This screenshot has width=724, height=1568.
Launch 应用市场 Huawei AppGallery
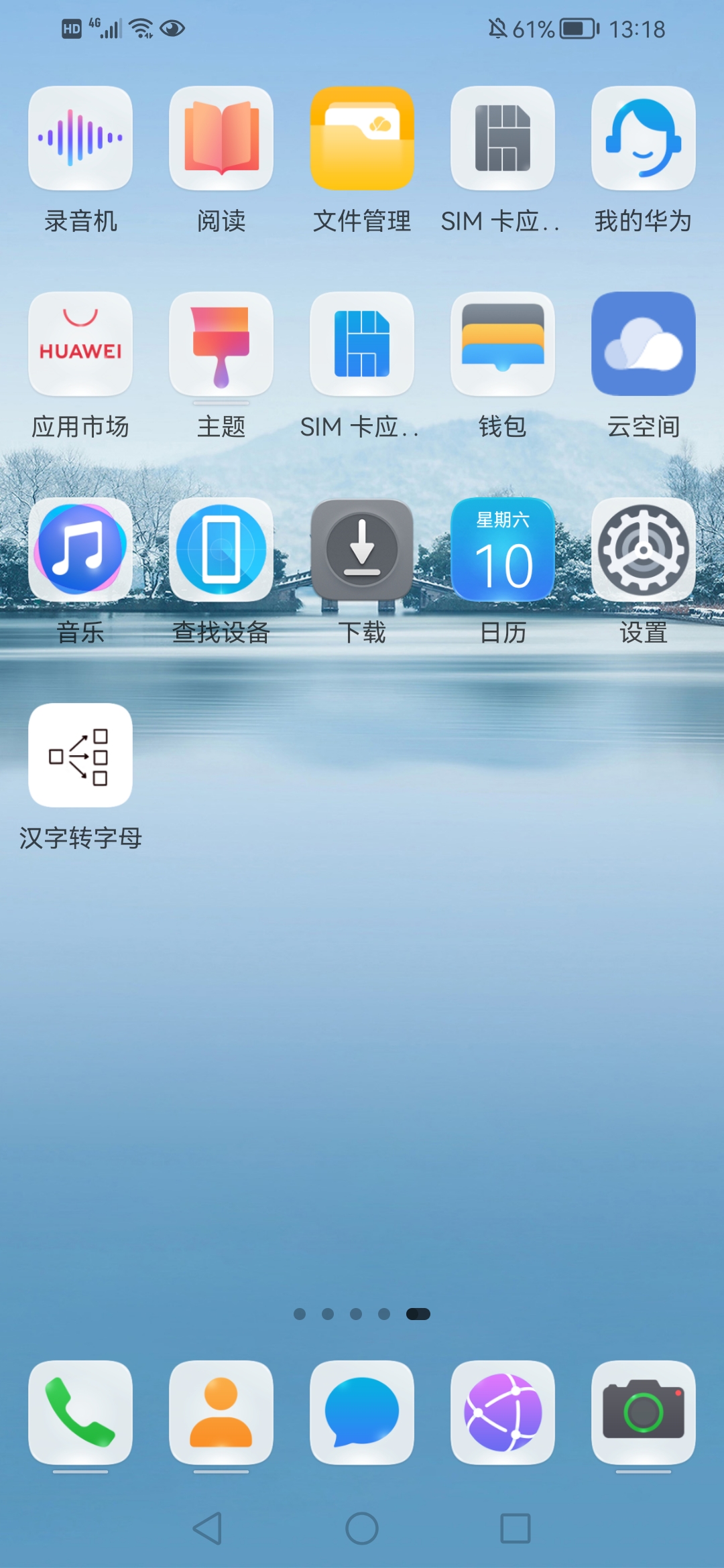(x=80, y=344)
